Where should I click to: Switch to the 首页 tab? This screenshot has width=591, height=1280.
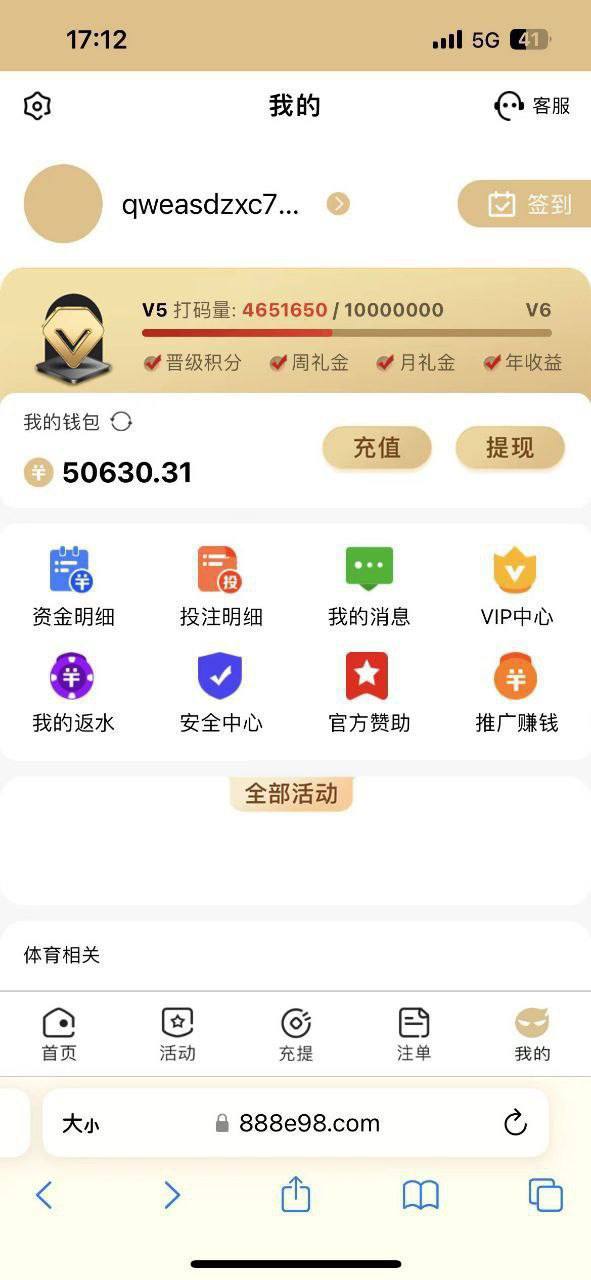click(x=59, y=1034)
